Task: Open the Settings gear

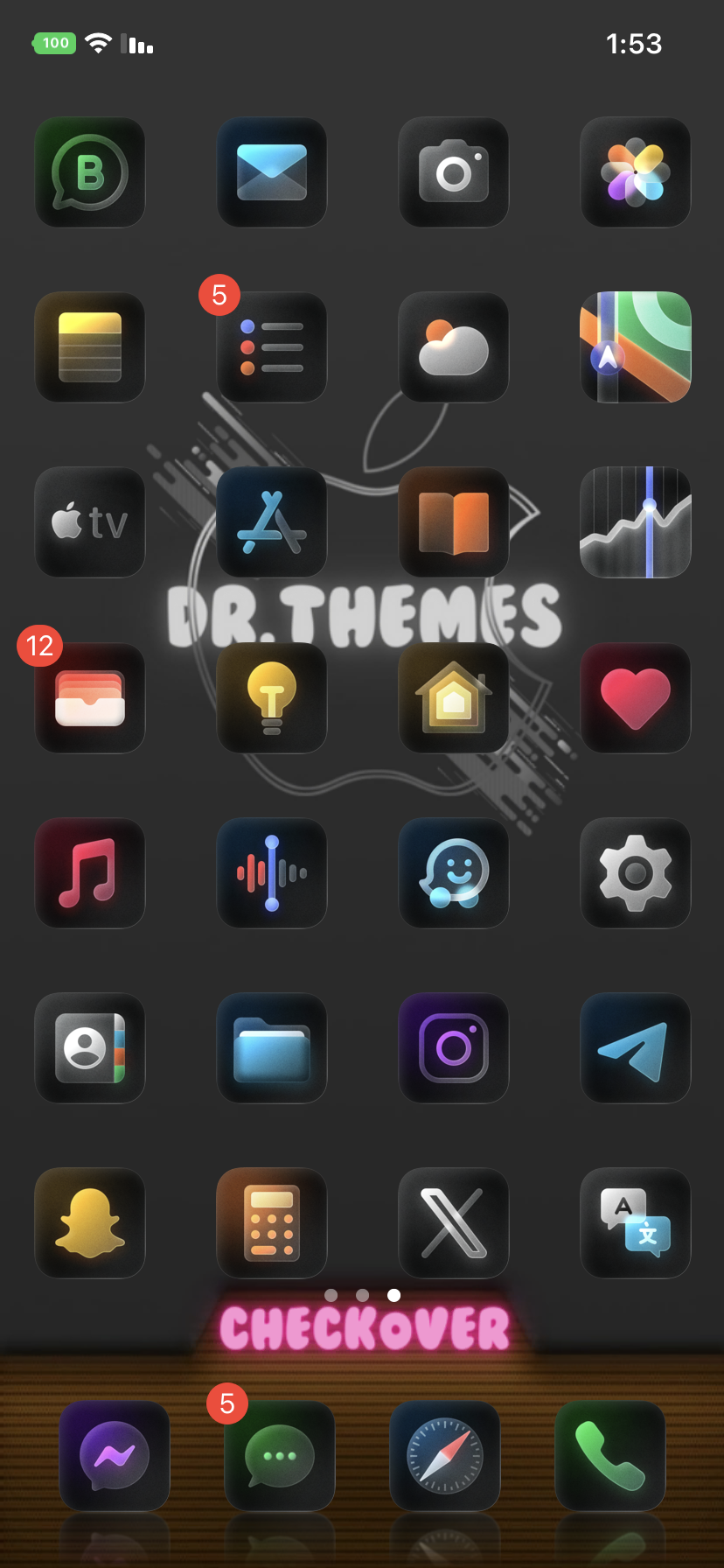Action: pos(636,872)
